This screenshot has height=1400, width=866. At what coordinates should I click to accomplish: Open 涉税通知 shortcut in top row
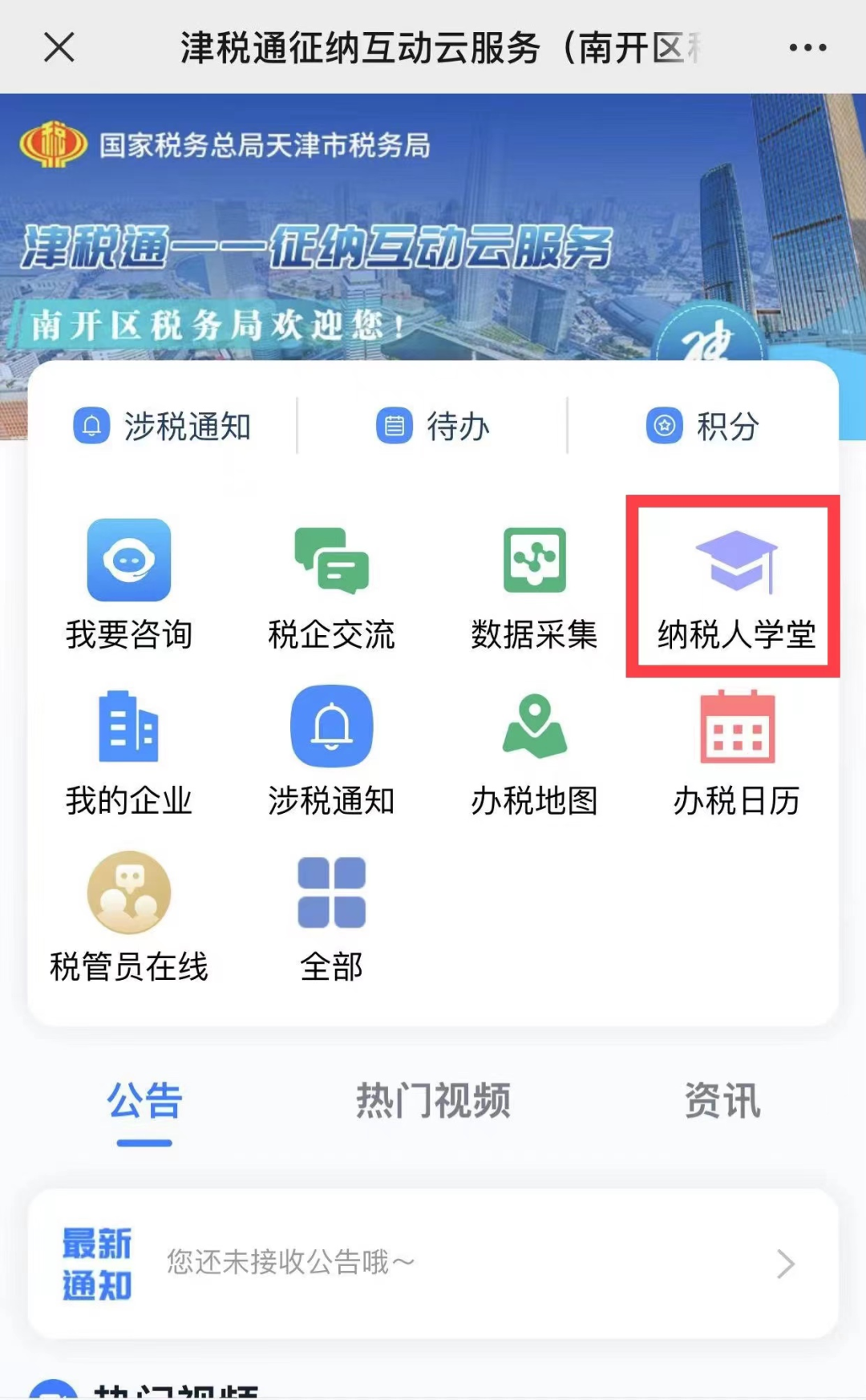163,426
